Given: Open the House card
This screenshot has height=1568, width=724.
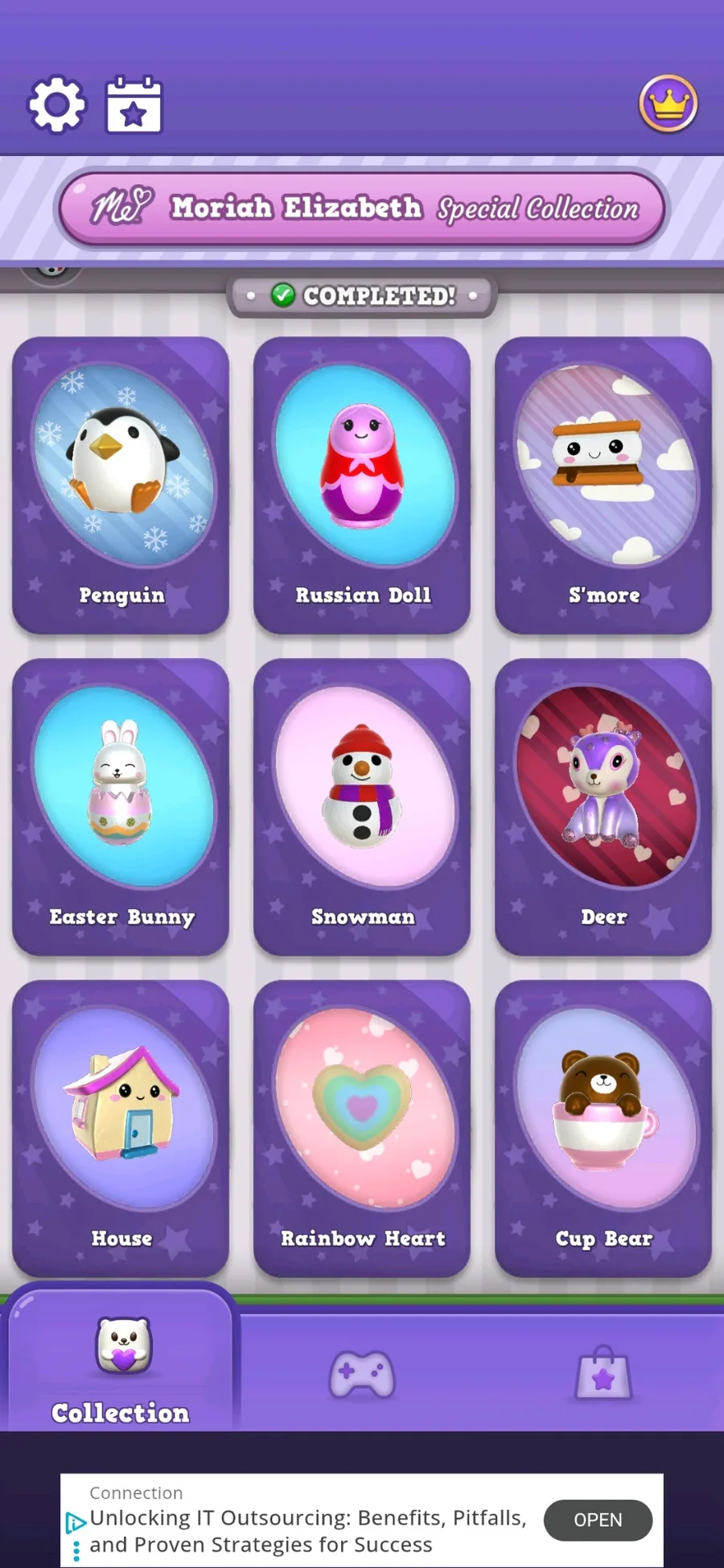Looking at the screenshot, I should click(x=121, y=1128).
